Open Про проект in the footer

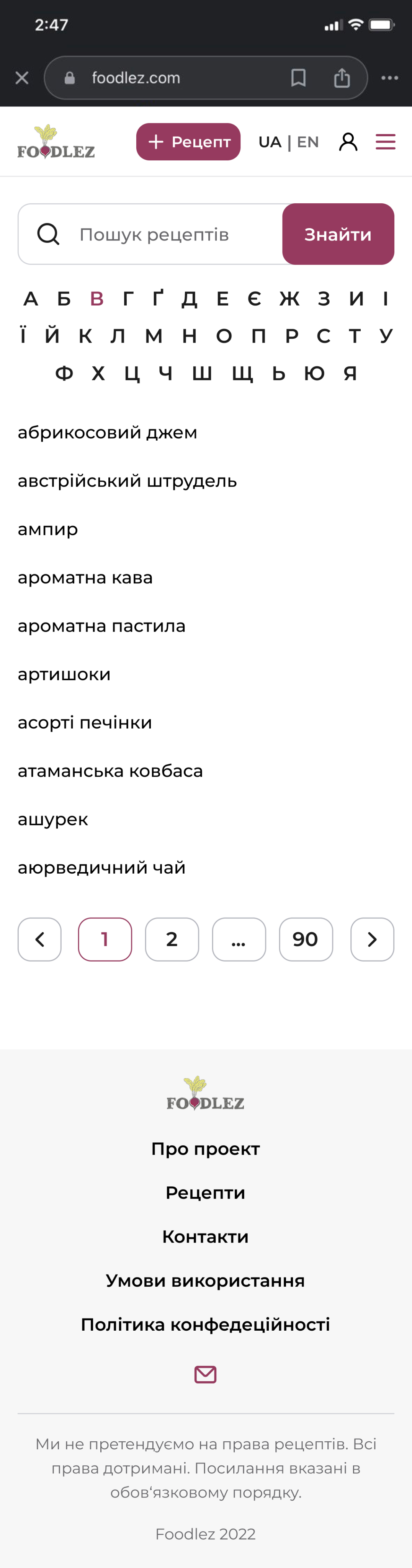pos(206,1148)
